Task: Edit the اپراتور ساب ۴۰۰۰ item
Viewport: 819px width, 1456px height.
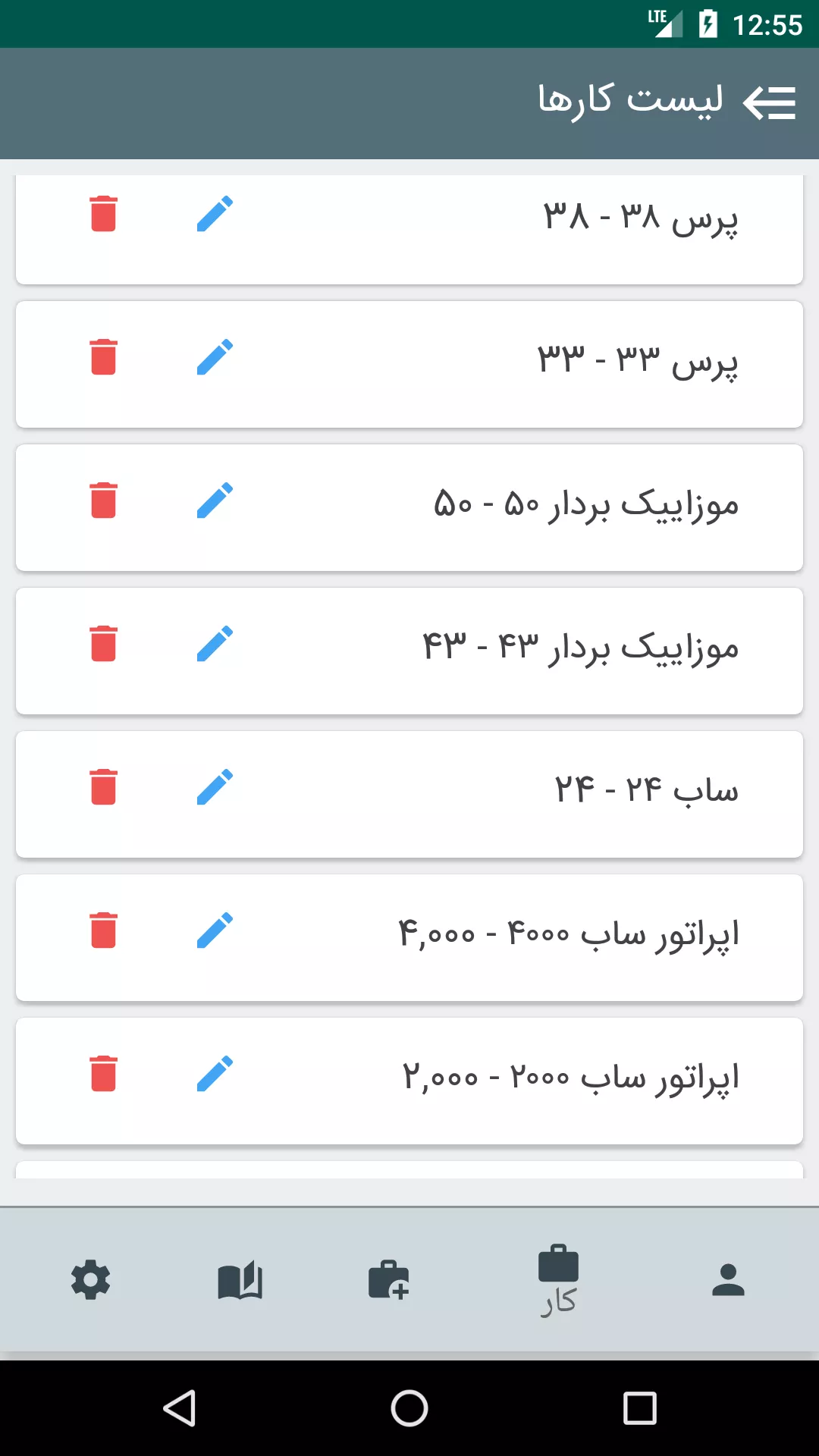Action: click(x=215, y=930)
